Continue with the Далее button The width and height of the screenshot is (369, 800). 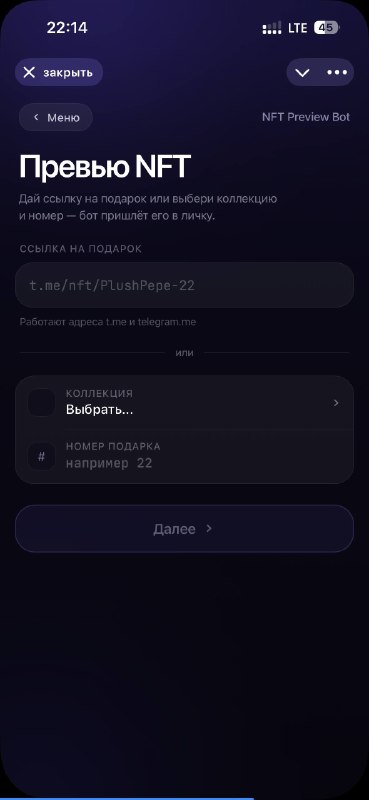tap(184, 529)
